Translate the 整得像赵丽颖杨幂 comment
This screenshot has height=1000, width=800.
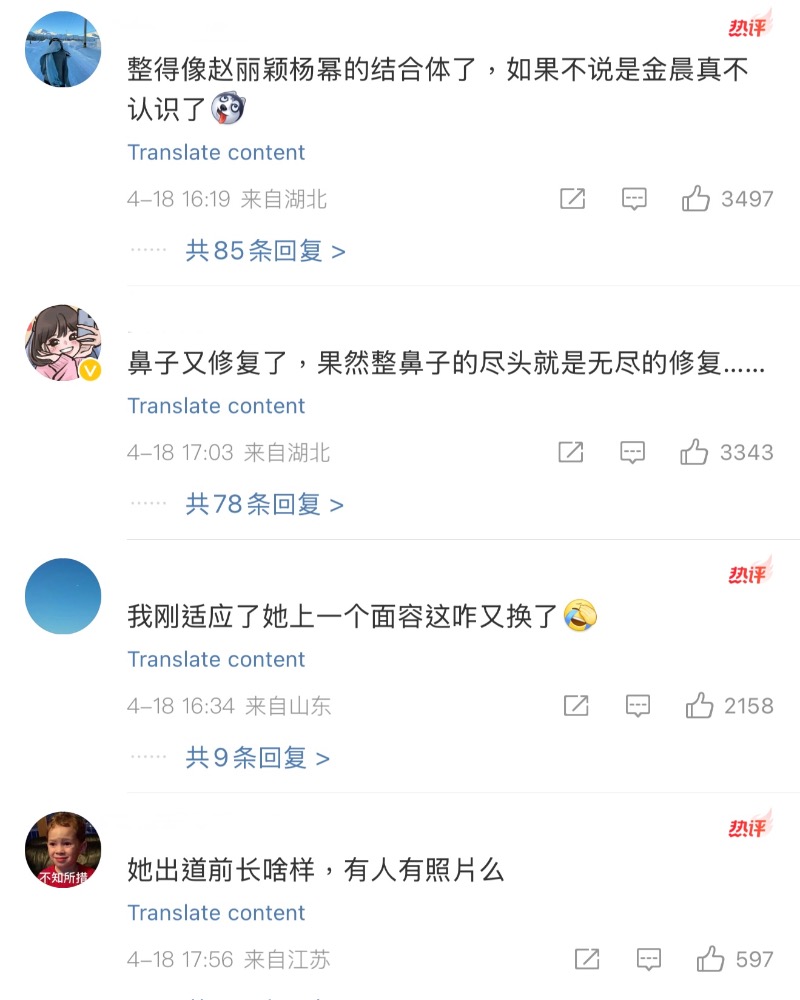click(x=216, y=153)
